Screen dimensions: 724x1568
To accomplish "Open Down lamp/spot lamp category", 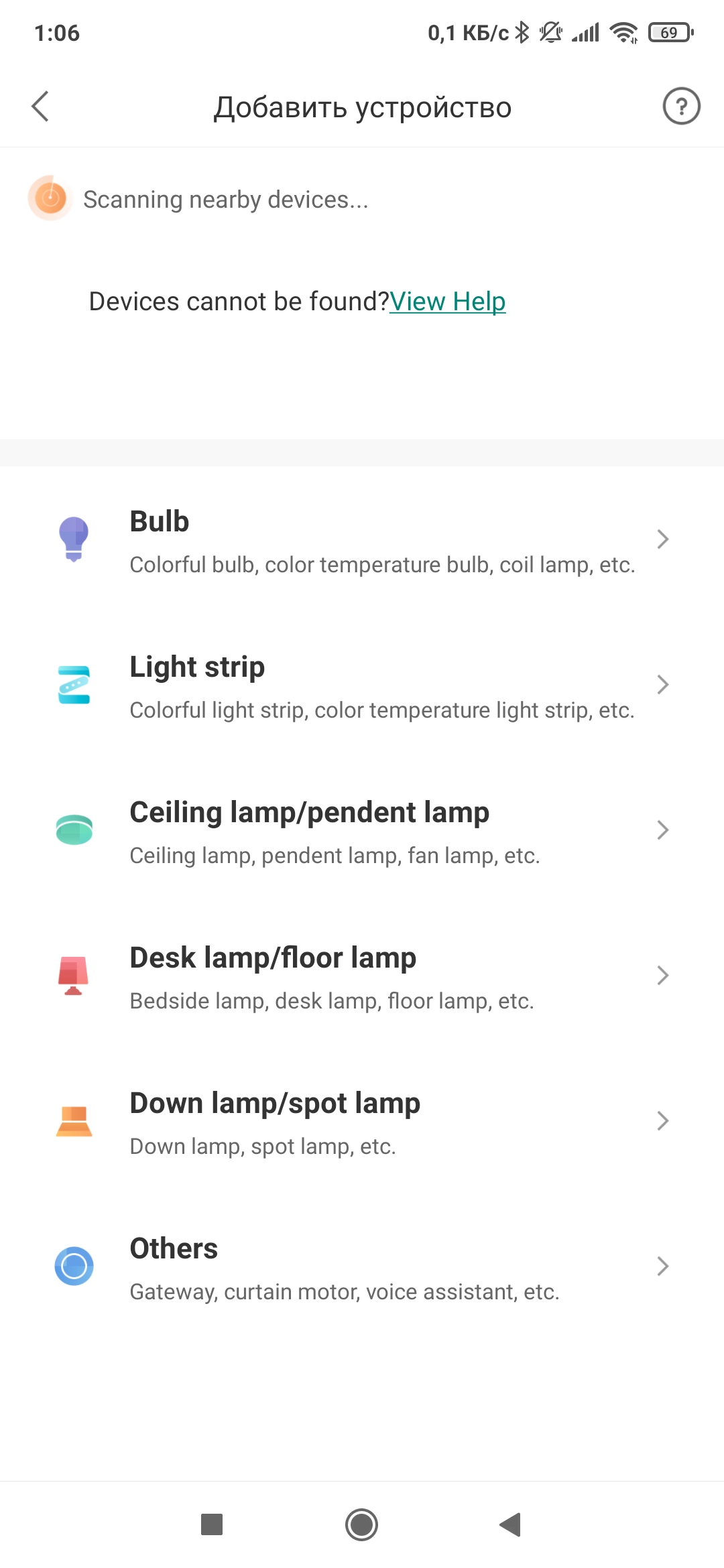I will point(362,1121).
